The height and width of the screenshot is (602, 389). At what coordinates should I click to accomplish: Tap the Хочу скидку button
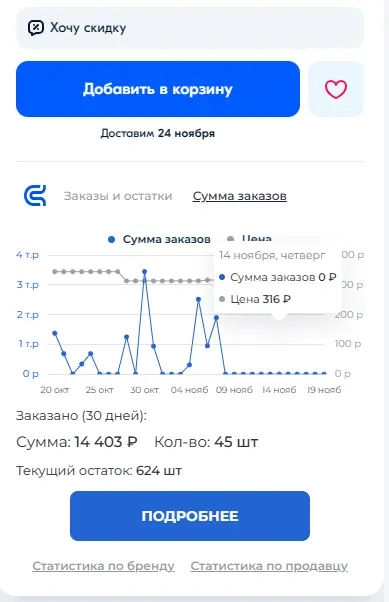coord(190,28)
